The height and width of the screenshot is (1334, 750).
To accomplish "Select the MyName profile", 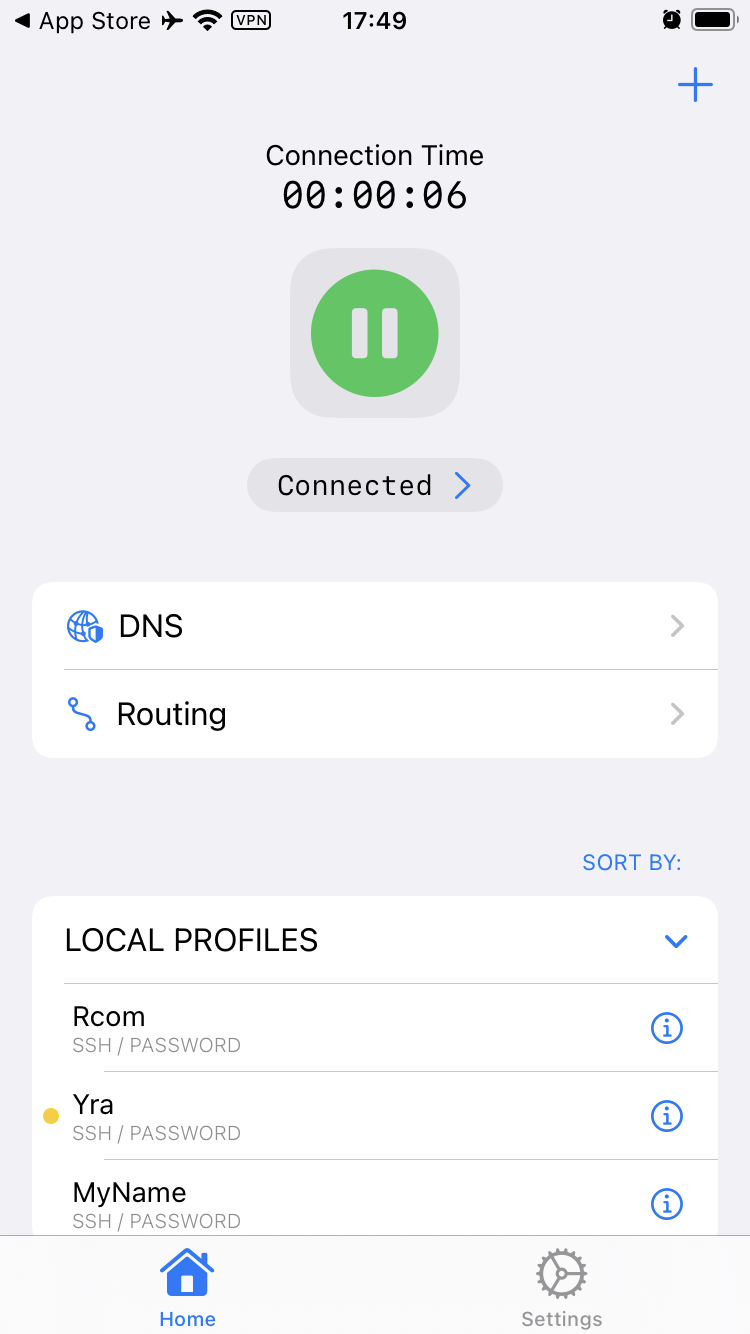I will 300,1203.
